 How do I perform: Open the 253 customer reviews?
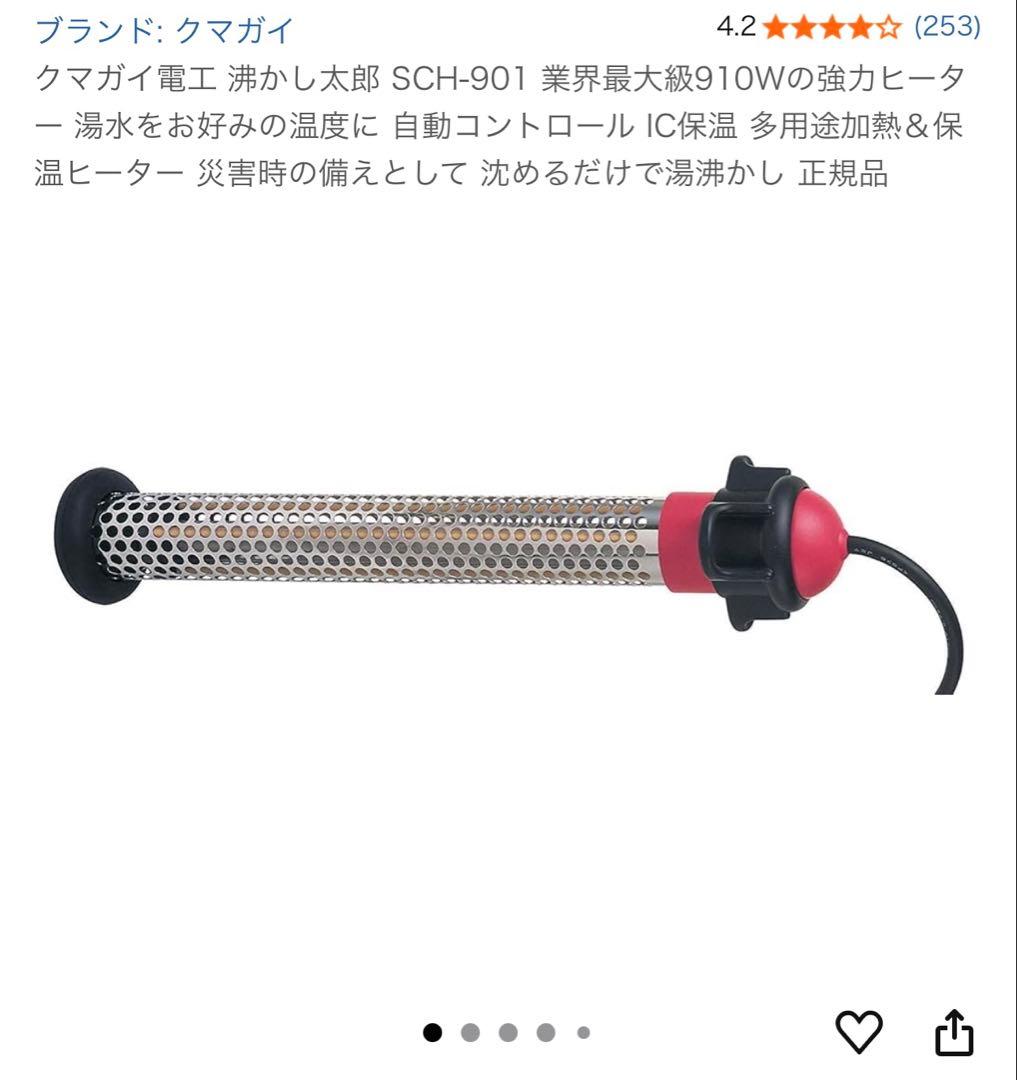click(x=947, y=27)
